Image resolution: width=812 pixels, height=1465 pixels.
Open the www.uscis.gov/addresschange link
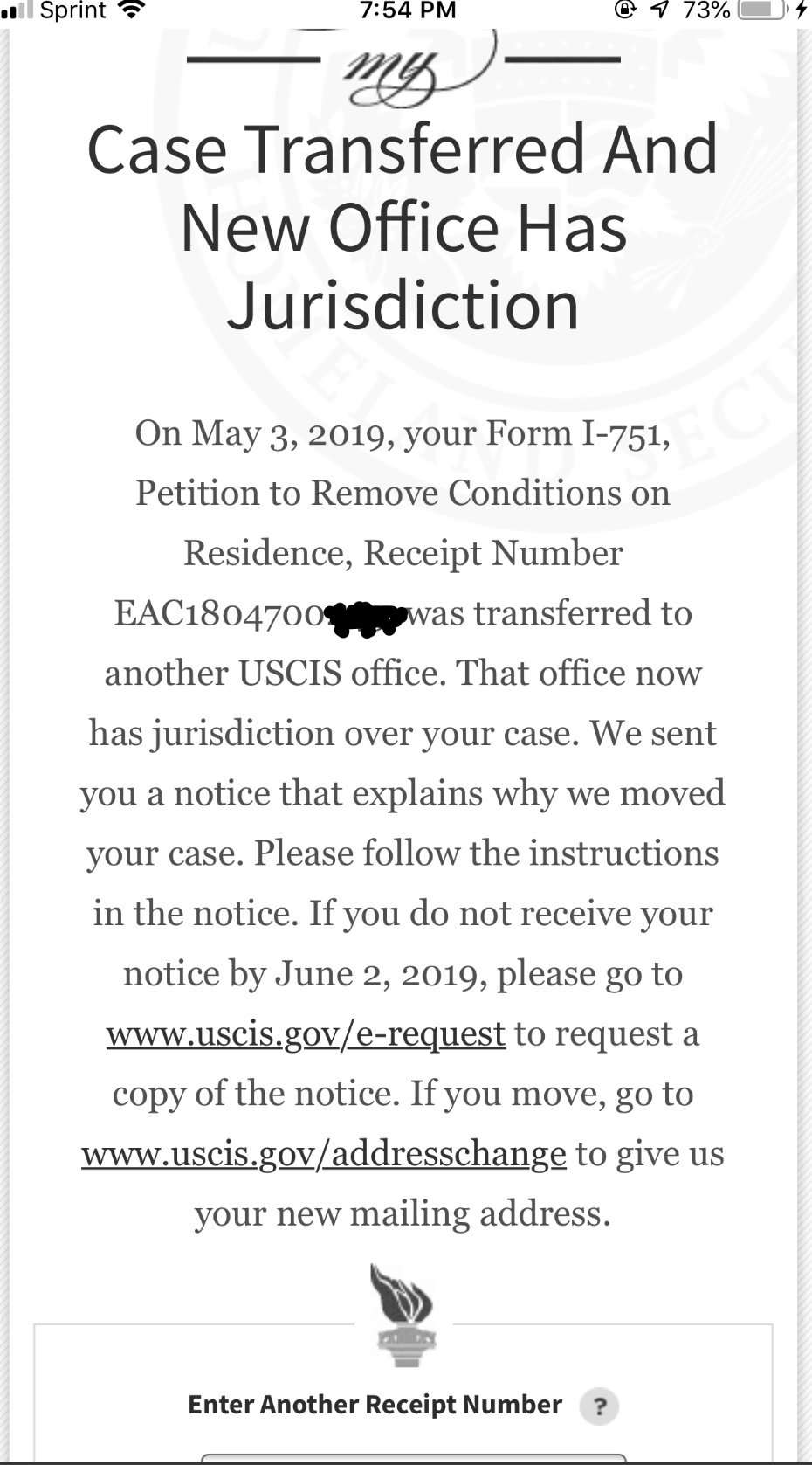(324, 1153)
